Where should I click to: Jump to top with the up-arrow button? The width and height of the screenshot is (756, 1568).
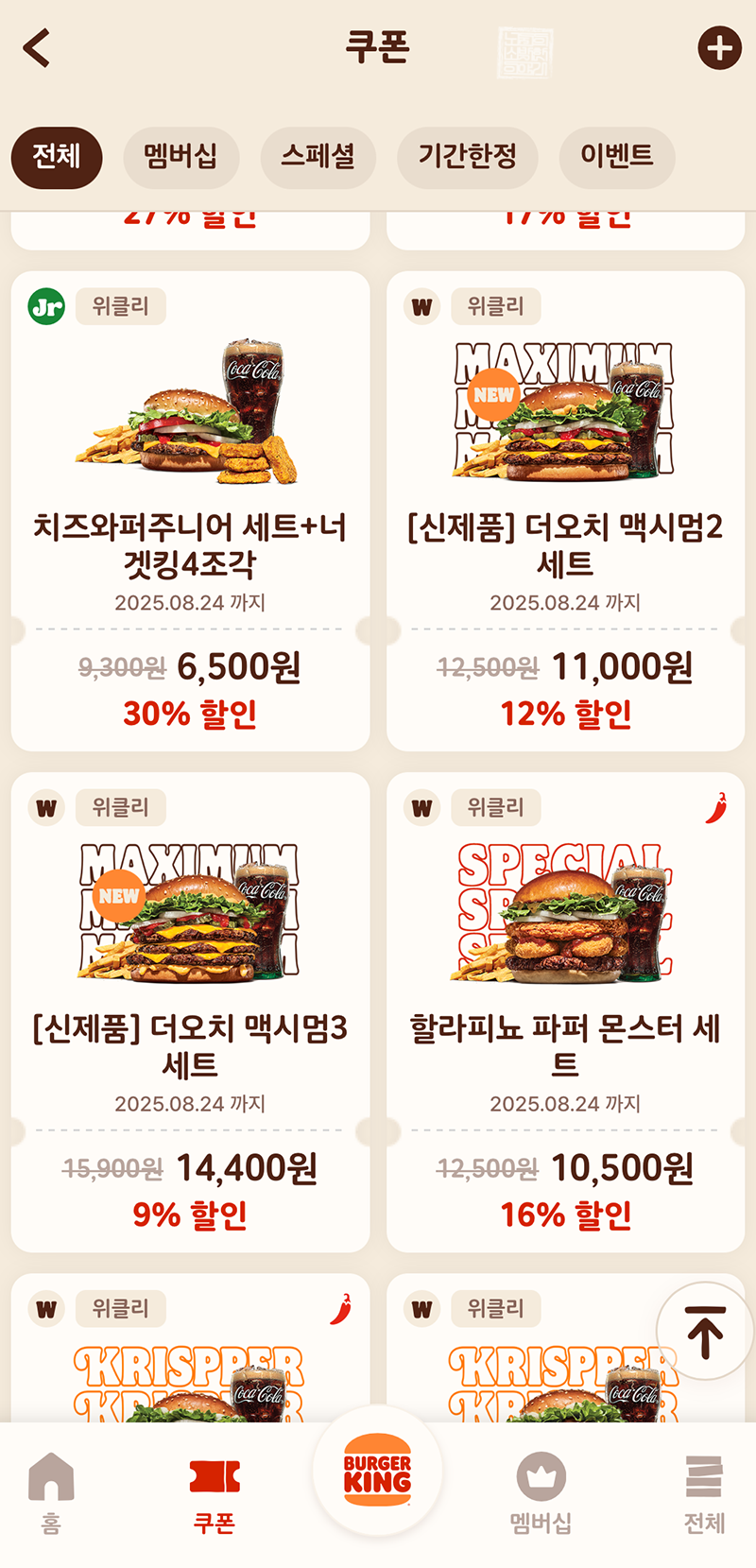(704, 1332)
